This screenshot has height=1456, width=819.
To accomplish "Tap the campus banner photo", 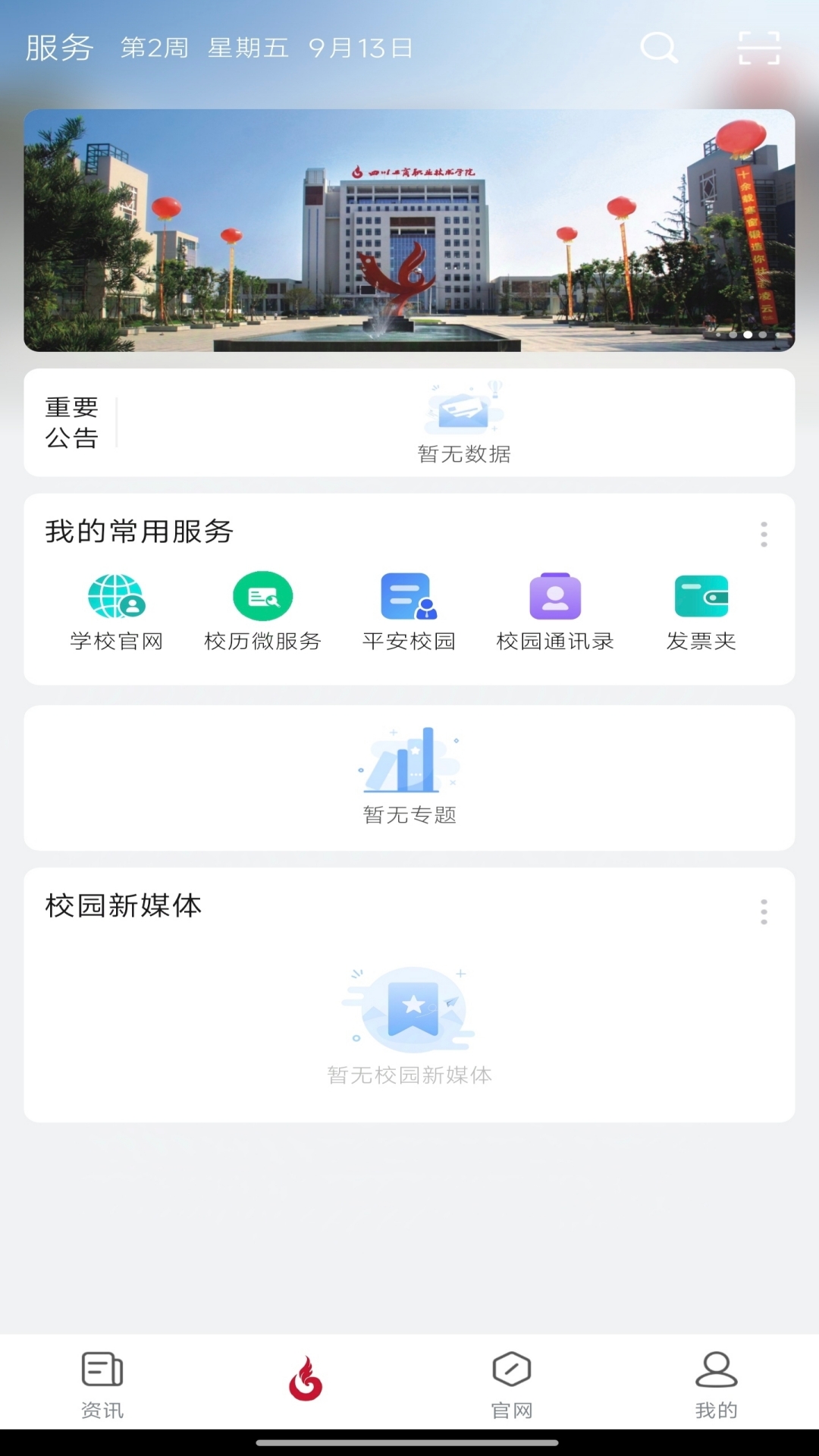I will tap(409, 230).
